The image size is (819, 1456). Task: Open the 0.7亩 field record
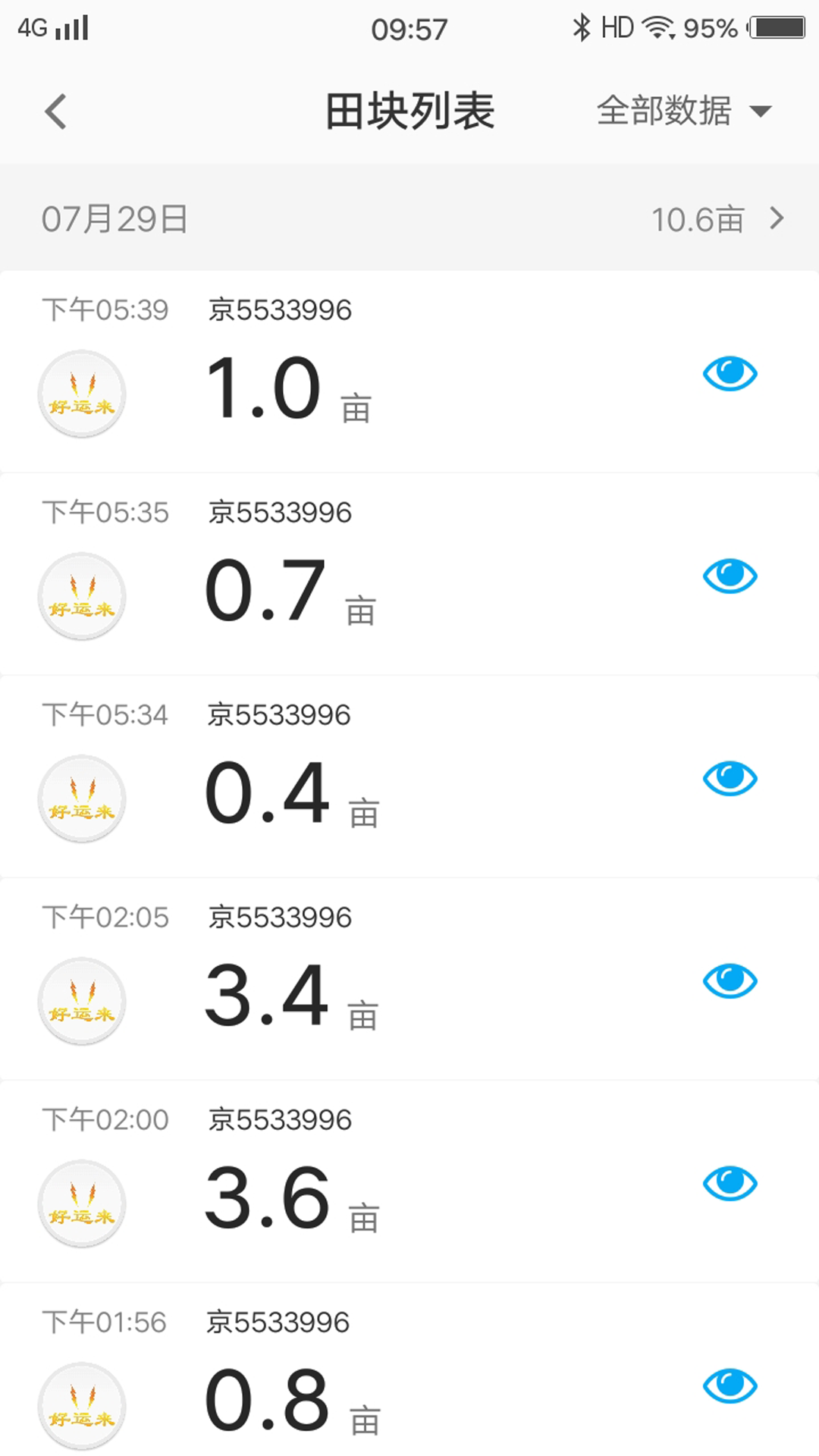(x=409, y=574)
